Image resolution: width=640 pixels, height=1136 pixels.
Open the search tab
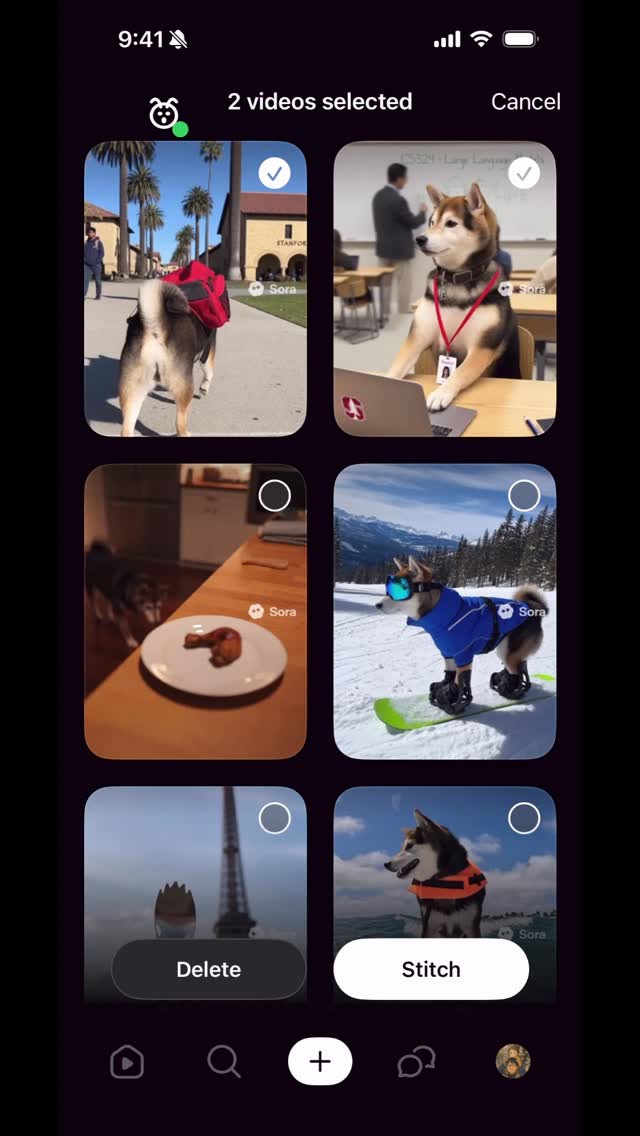(223, 1062)
